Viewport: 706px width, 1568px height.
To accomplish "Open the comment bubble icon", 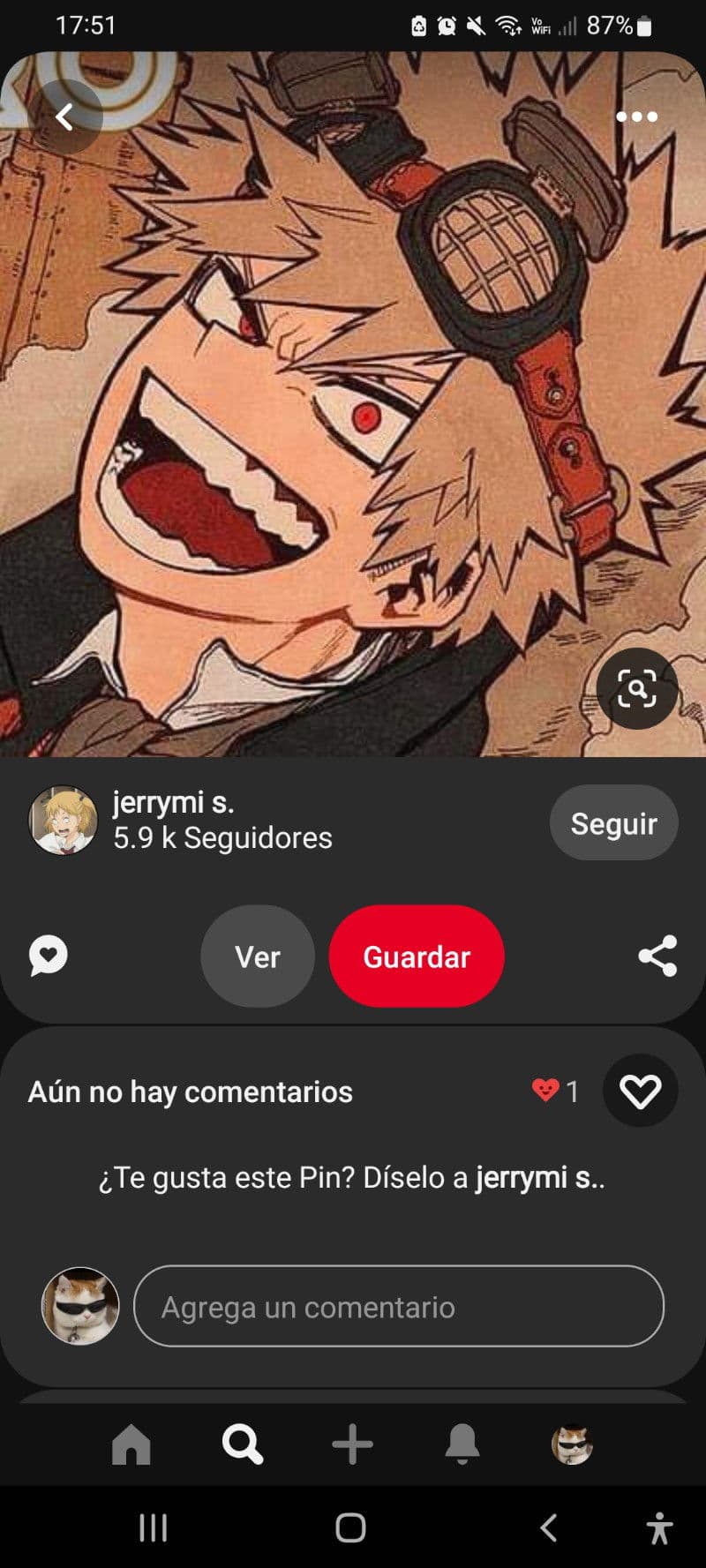I will click(x=49, y=956).
